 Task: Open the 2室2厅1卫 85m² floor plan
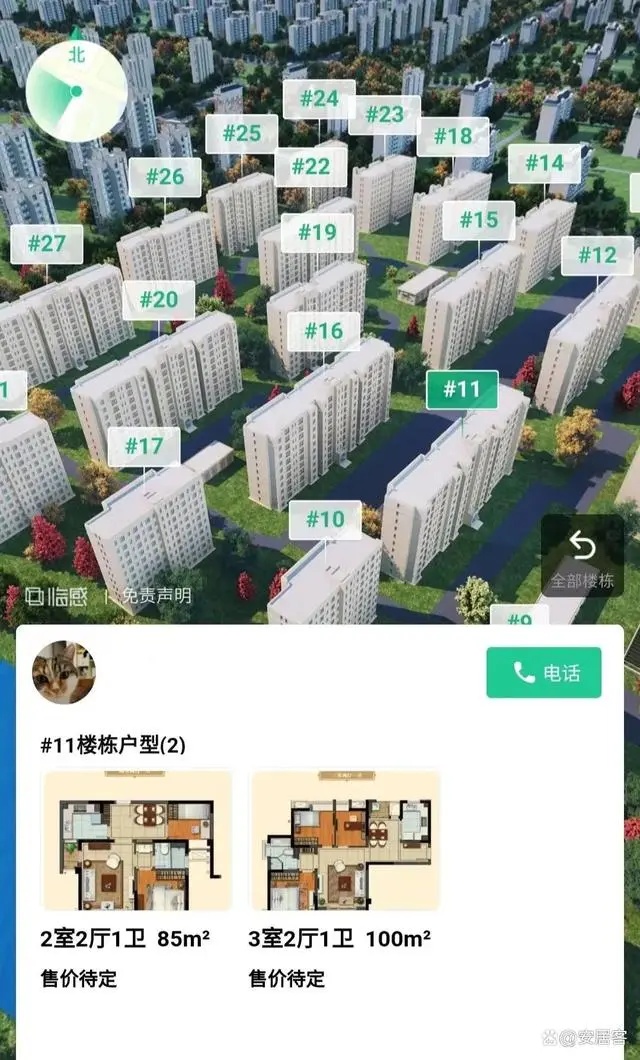[x=136, y=841]
